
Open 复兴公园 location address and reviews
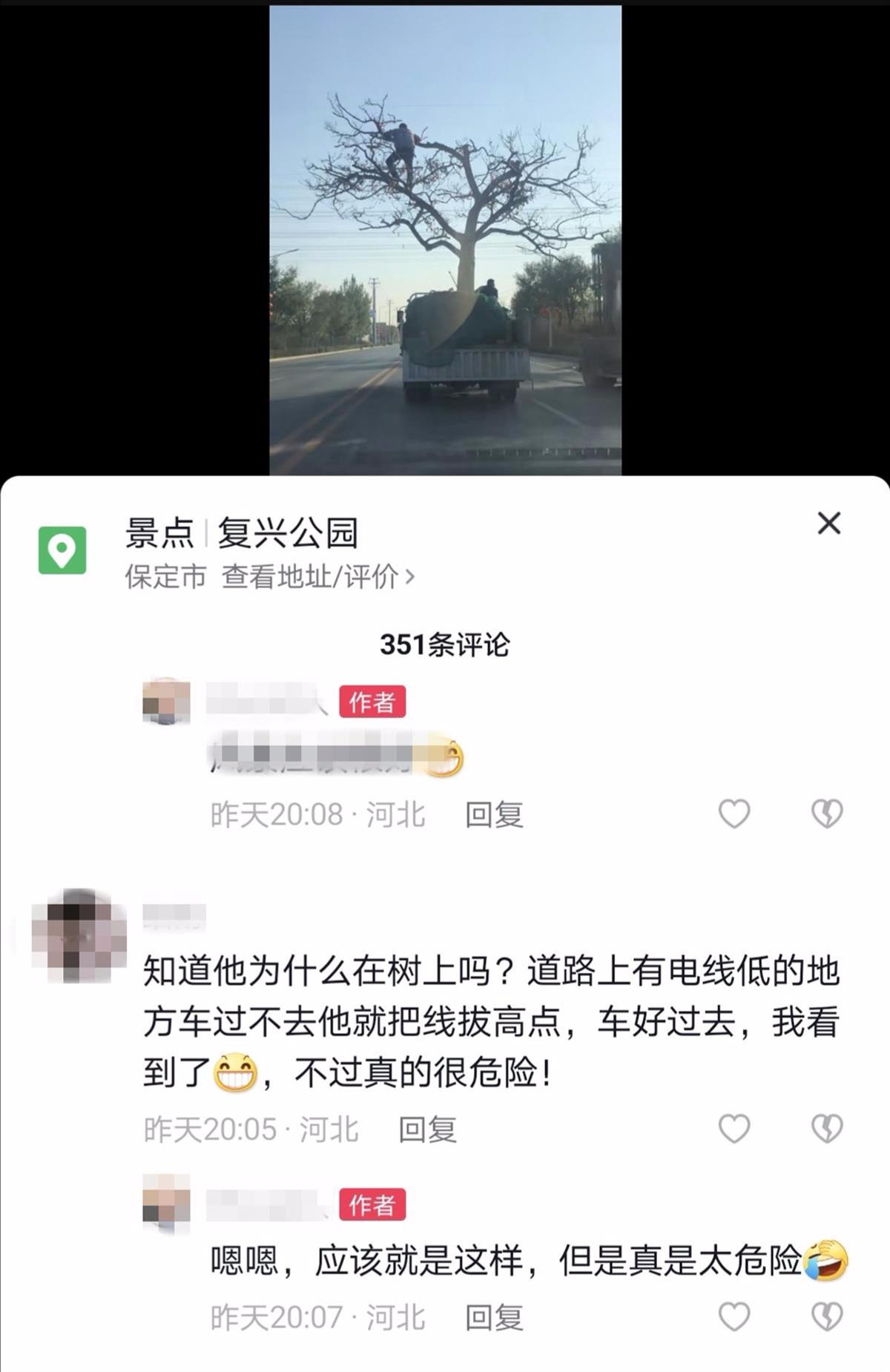click(317, 577)
